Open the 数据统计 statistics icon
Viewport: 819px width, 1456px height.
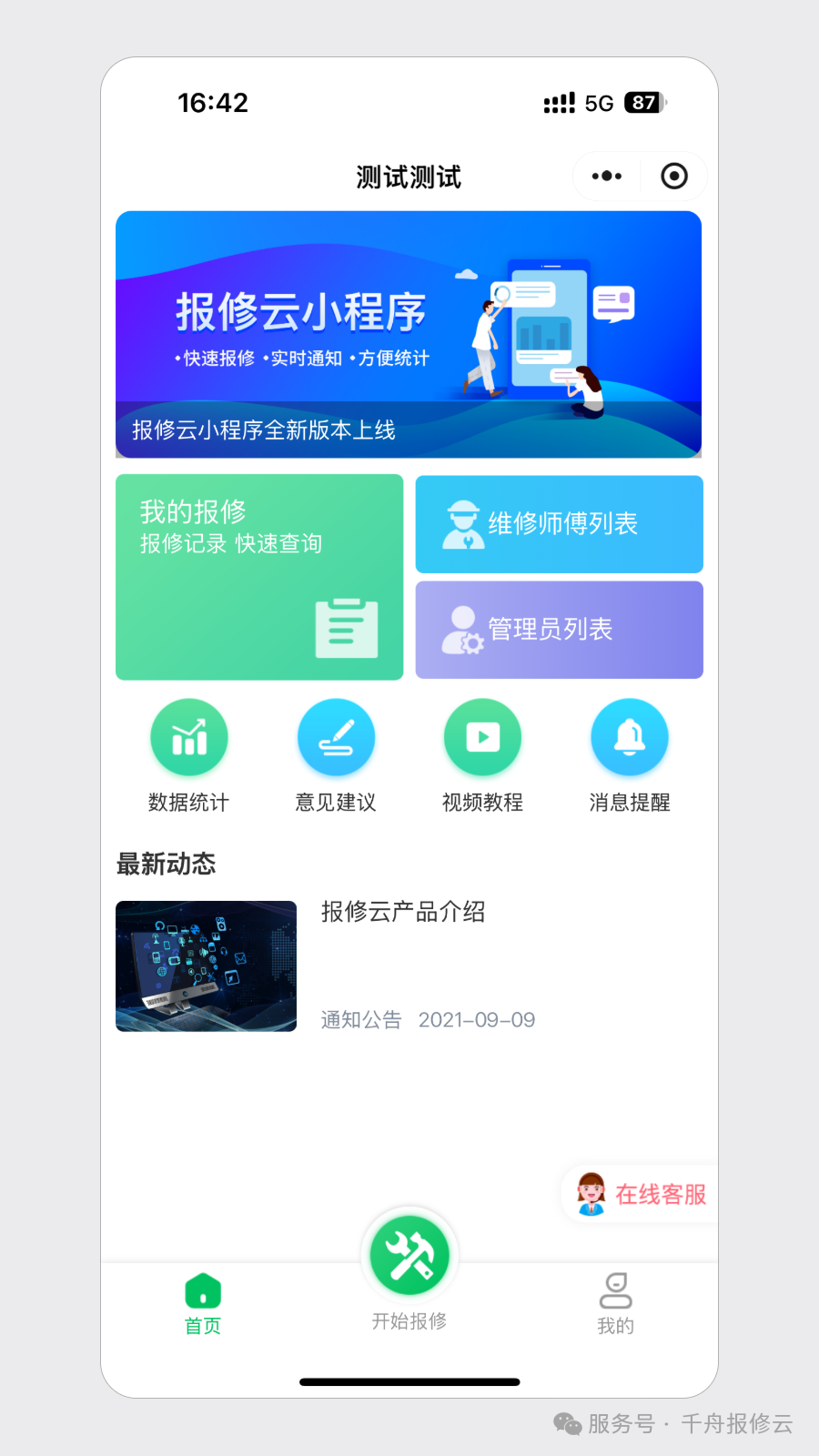pos(188,737)
